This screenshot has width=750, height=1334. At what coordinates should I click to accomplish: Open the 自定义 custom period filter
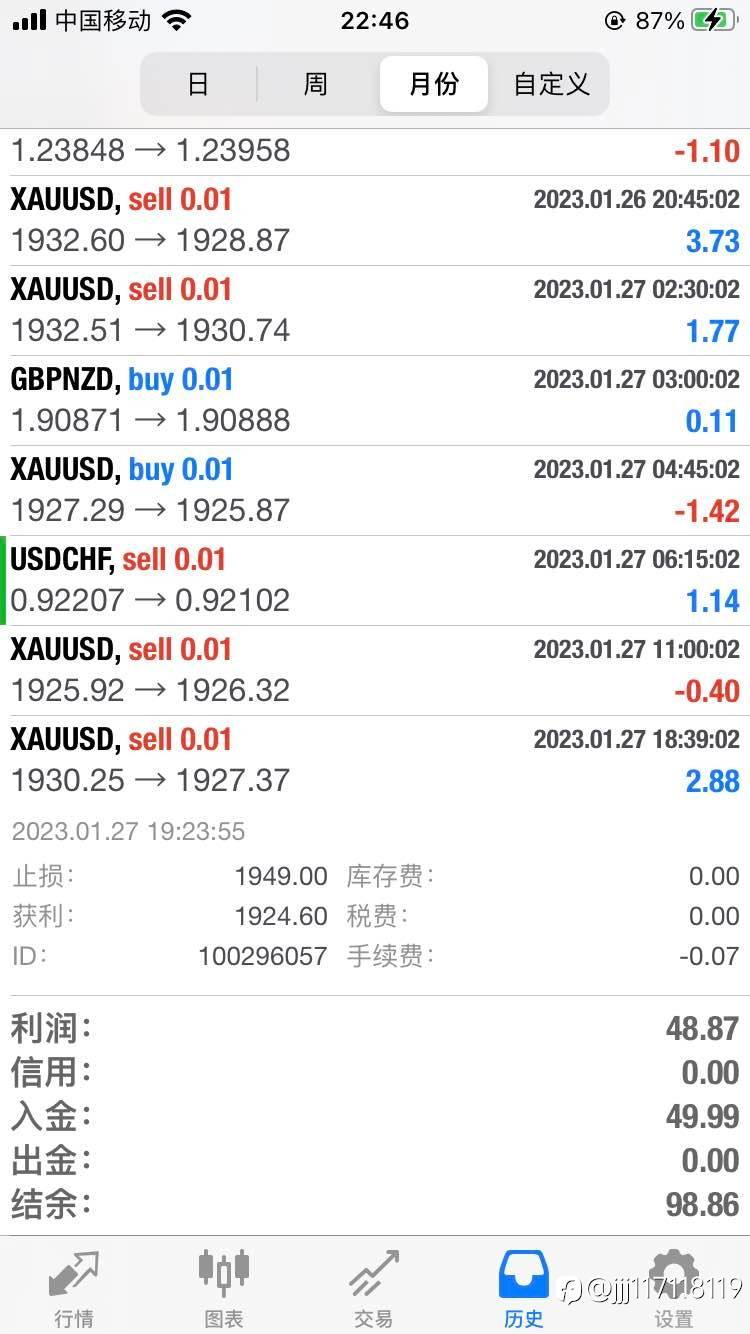pyautogui.click(x=550, y=84)
